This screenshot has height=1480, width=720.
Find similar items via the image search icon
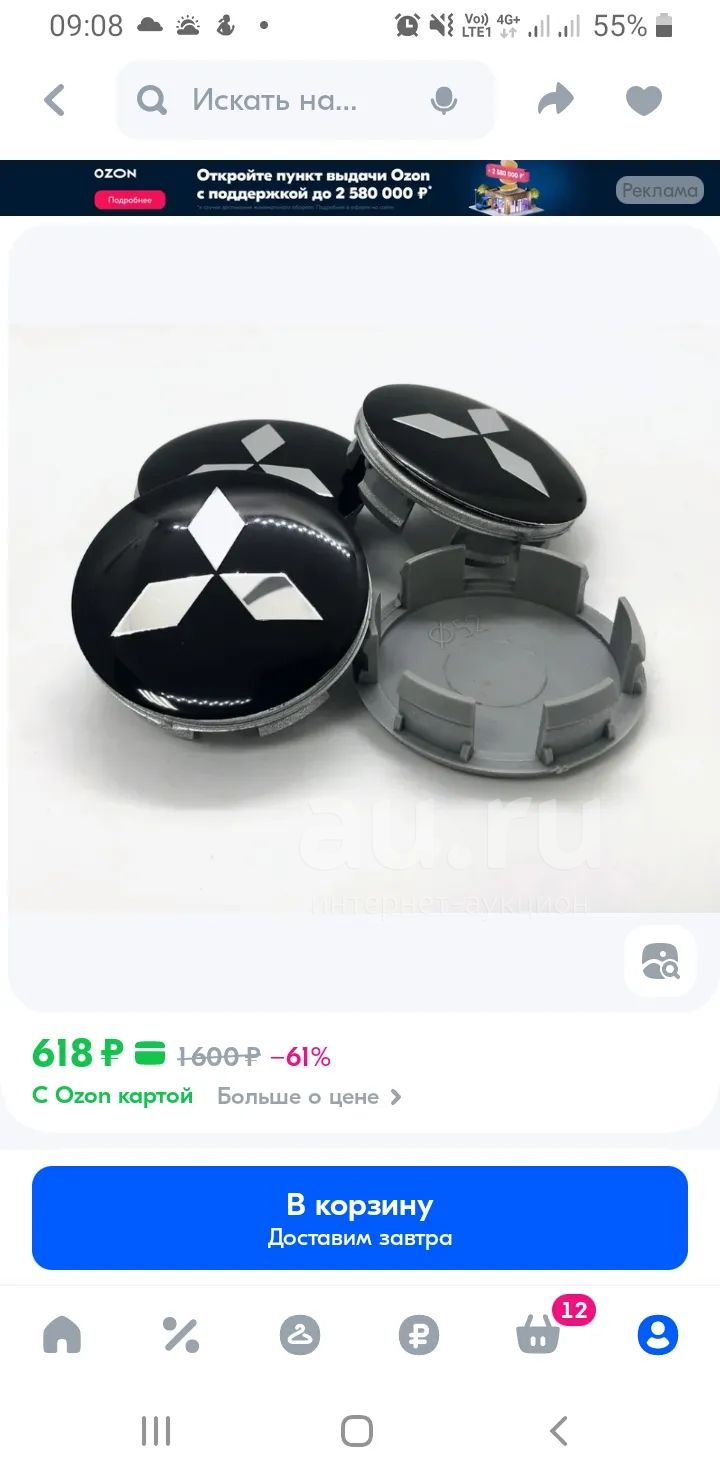tap(660, 961)
